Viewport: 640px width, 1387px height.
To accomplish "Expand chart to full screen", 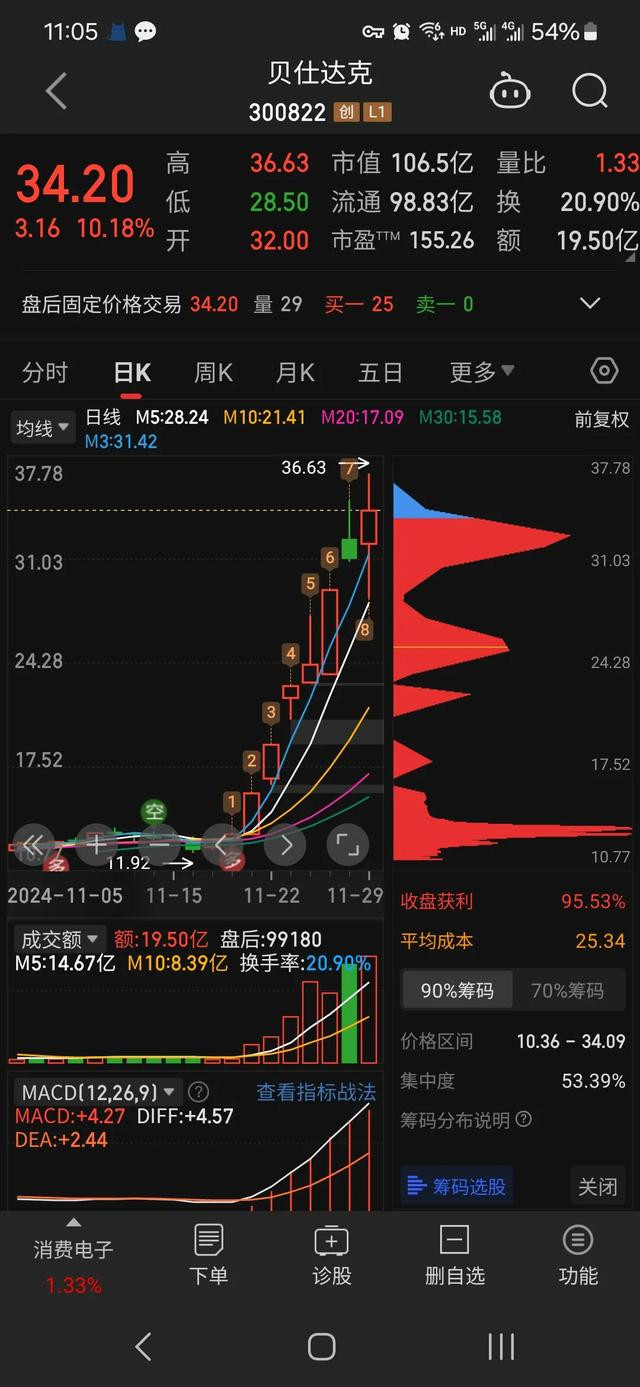I will (347, 845).
